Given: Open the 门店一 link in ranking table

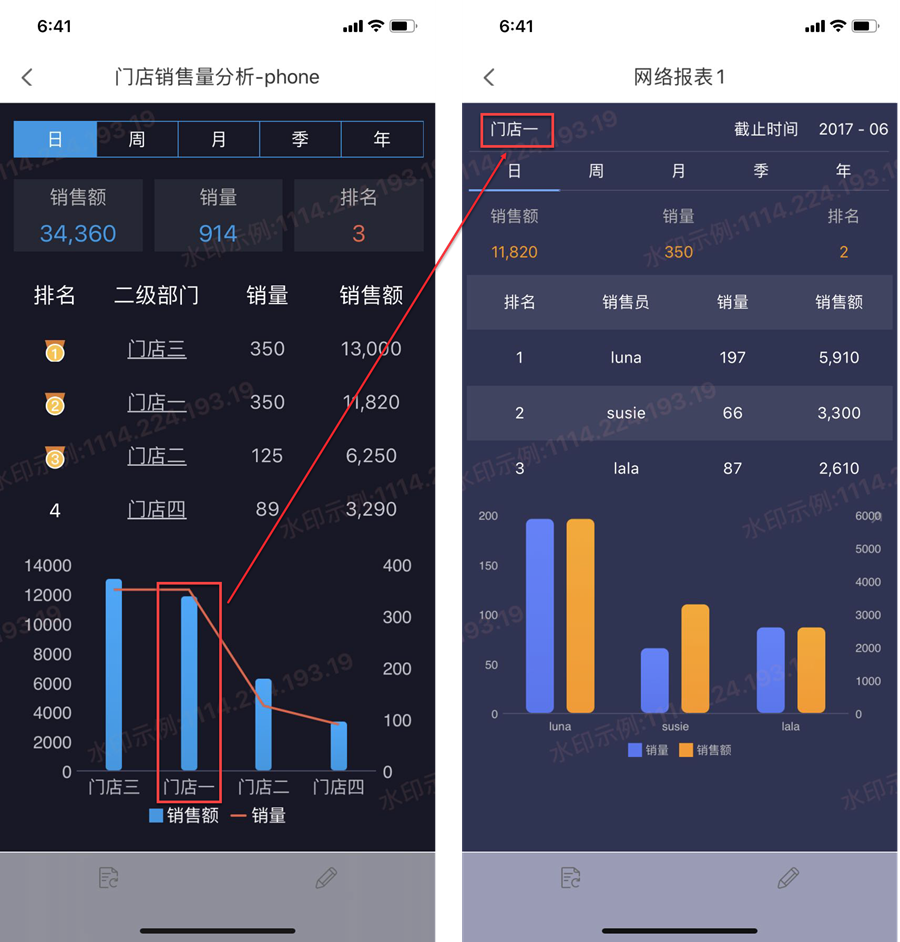Looking at the screenshot, I should (157, 402).
